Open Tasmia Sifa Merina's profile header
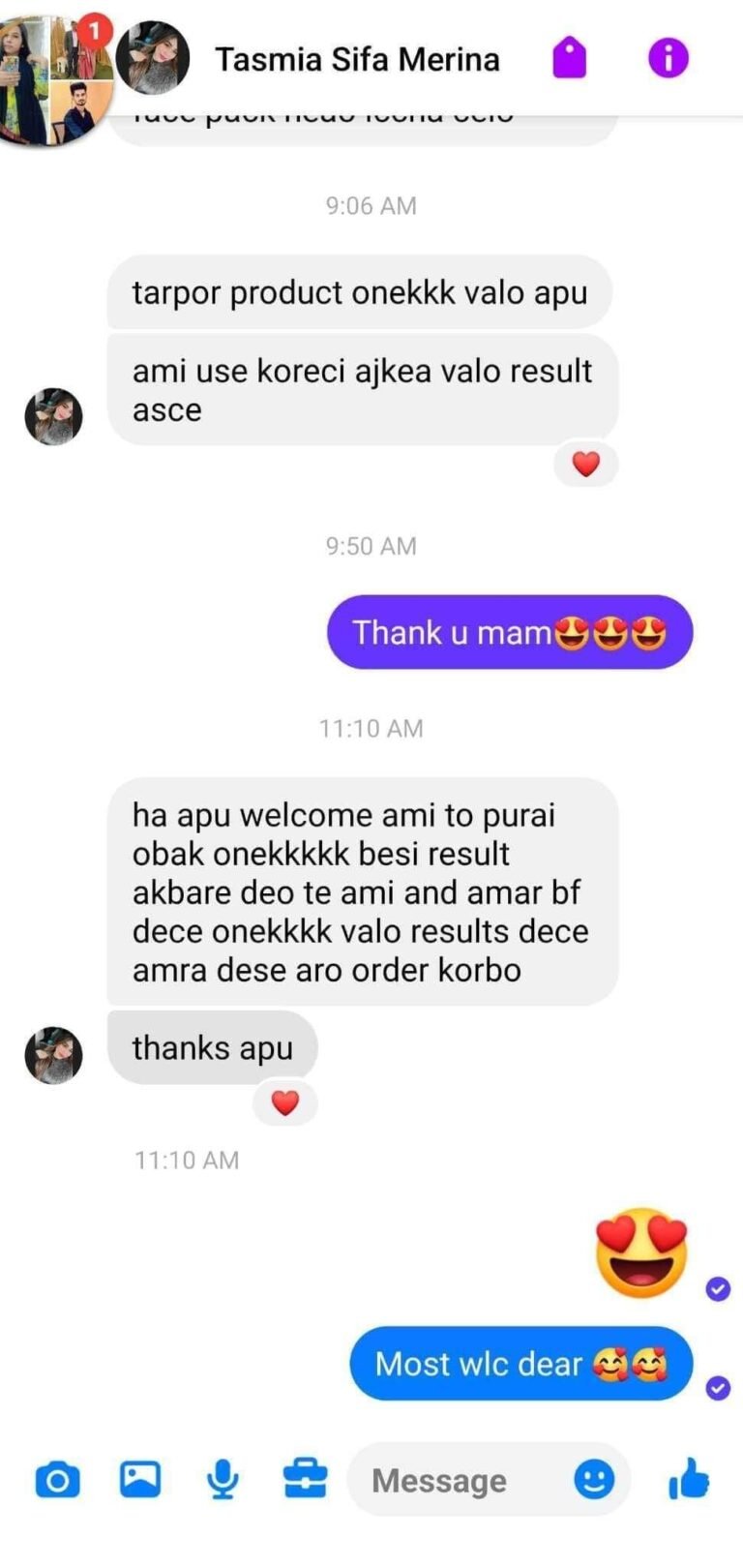743x1568 pixels. point(356,60)
